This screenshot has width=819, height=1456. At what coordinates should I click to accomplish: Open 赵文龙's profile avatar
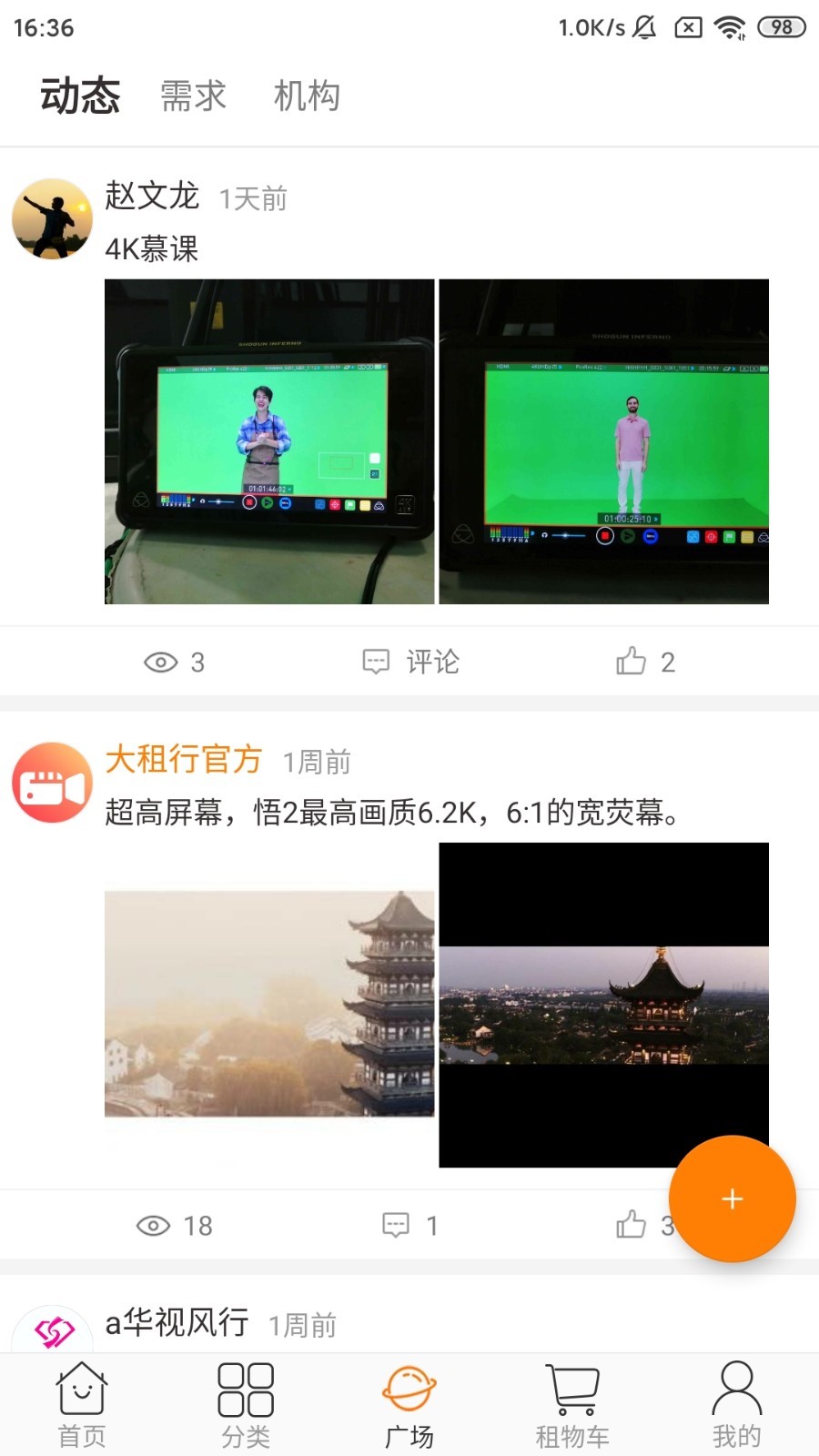point(52,219)
